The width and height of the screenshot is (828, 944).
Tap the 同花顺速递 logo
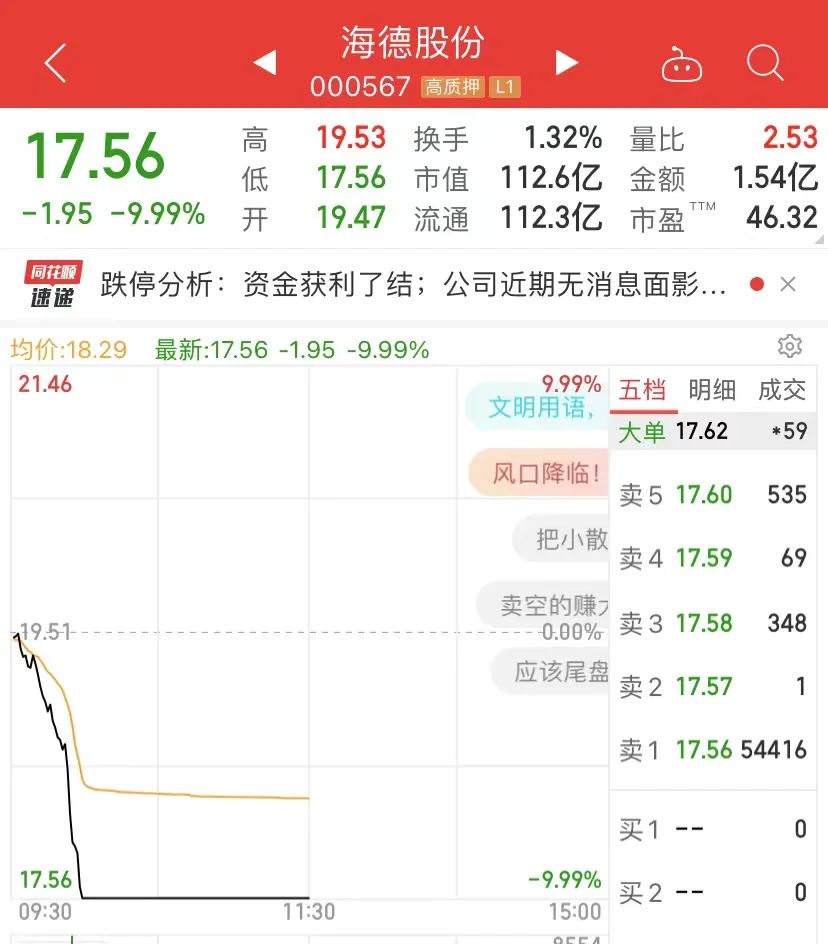51,283
